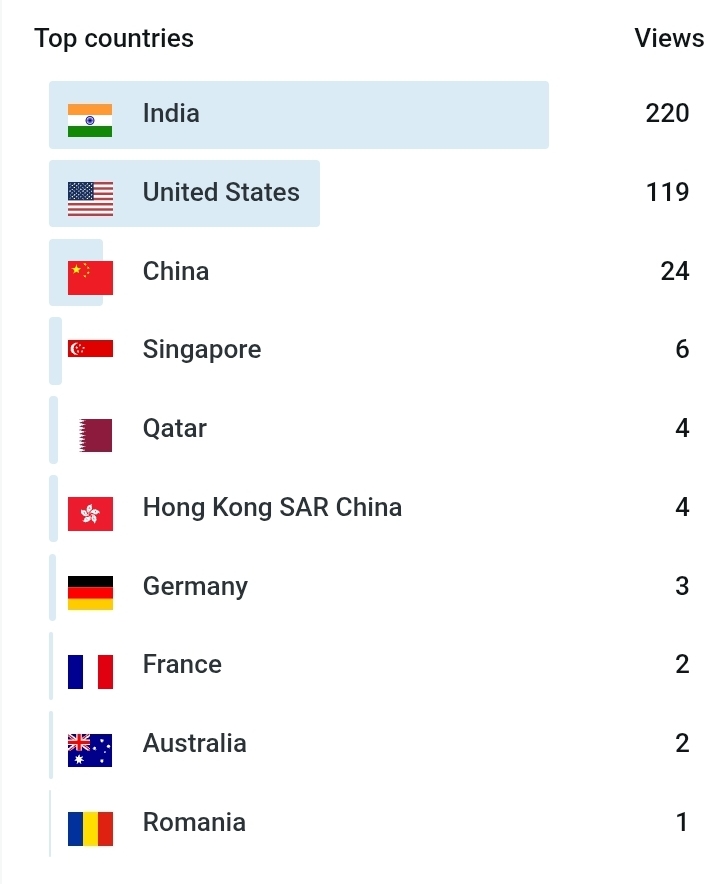
Task: Open the India row in Top countries
Action: pos(369,115)
